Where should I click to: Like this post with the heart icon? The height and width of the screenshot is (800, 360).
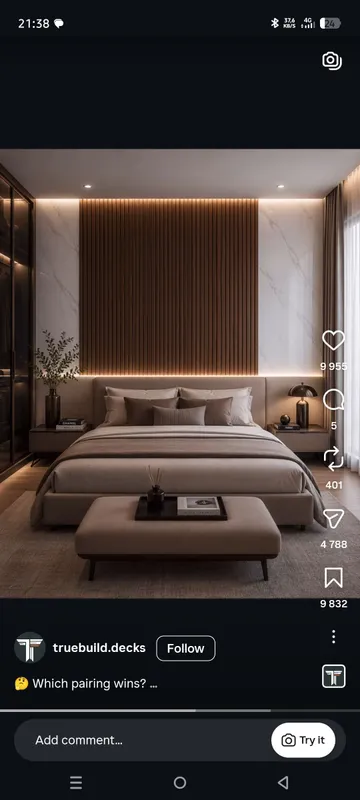[x=333, y=340]
